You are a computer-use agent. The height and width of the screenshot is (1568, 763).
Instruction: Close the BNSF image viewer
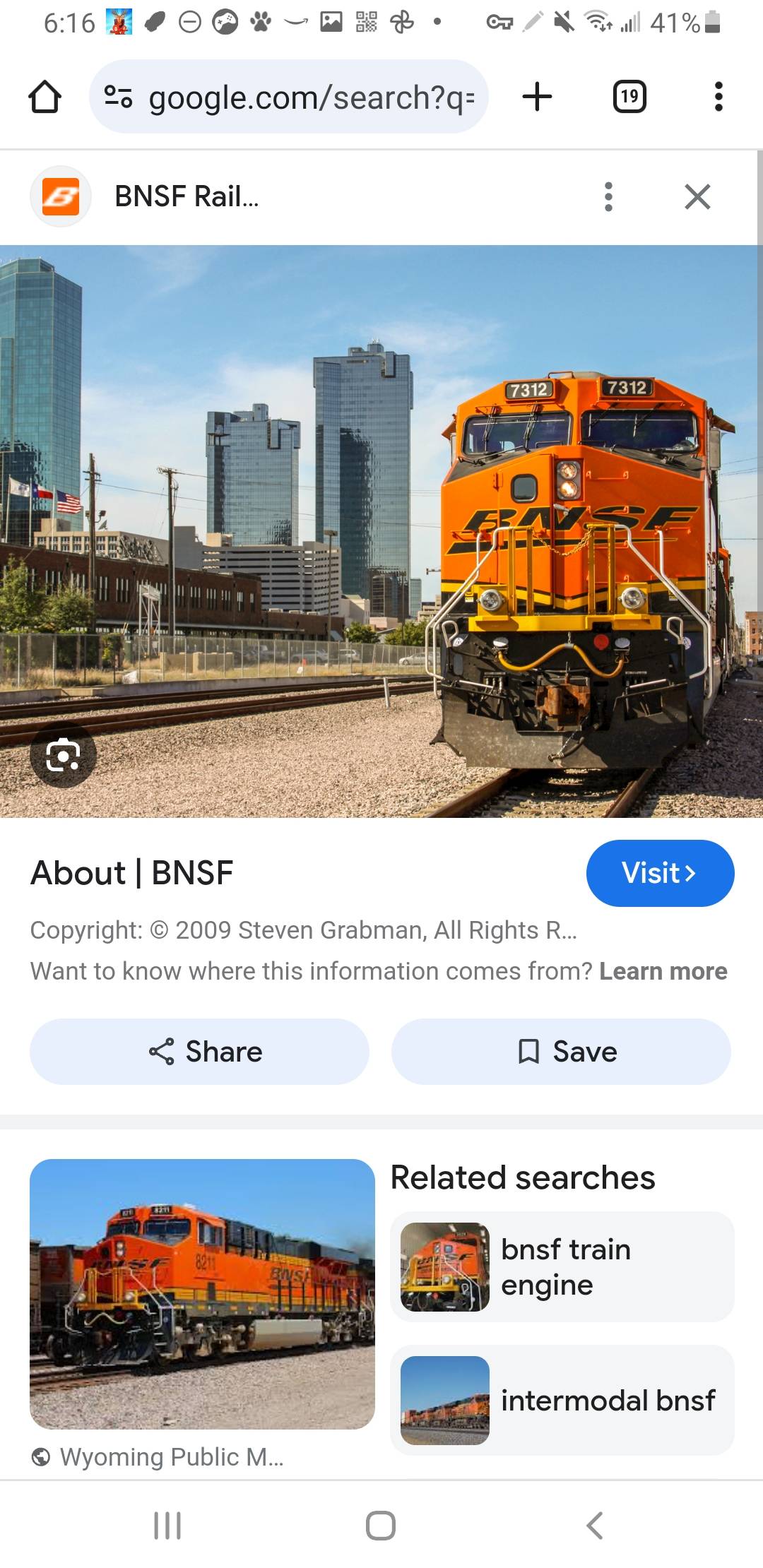pyautogui.click(x=697, y=197)
